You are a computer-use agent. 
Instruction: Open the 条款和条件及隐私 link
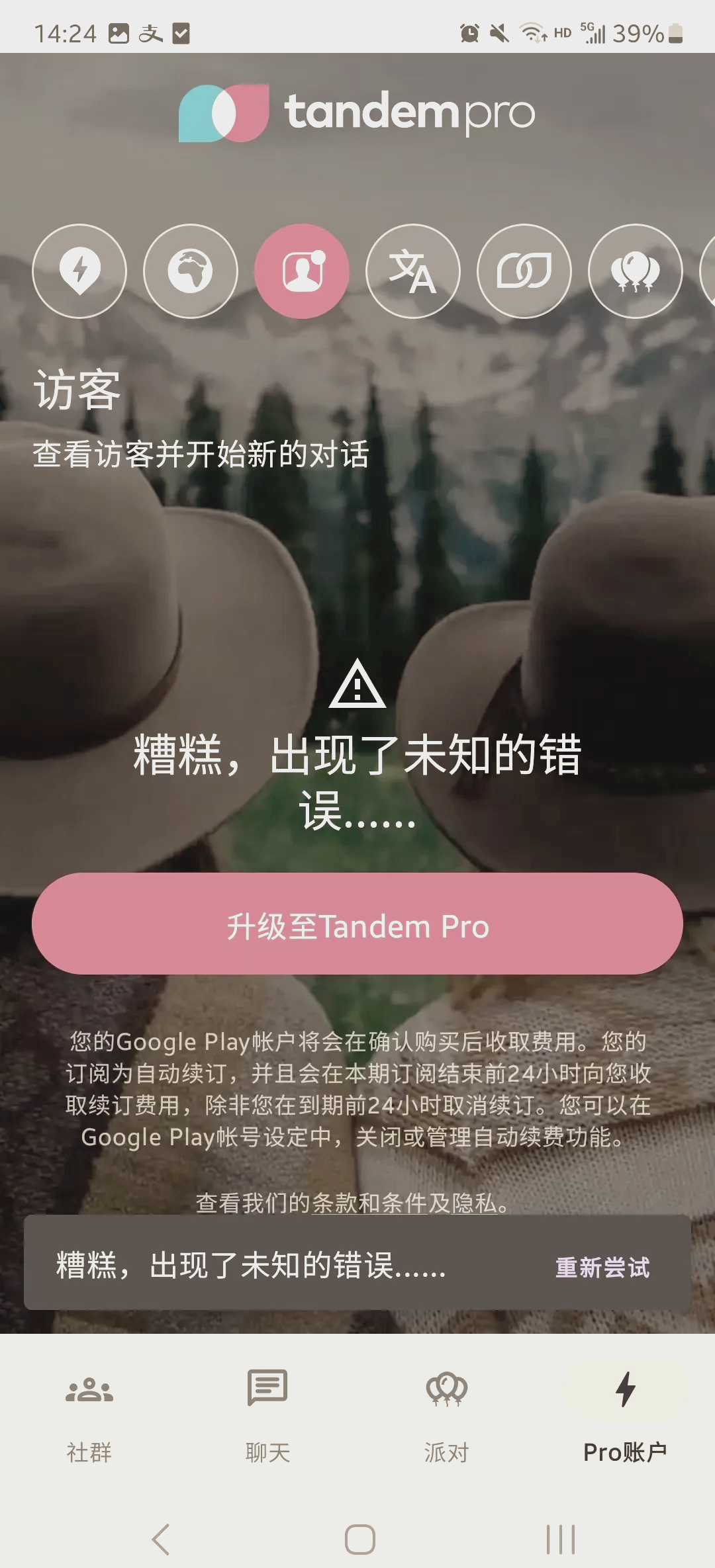404,1203
